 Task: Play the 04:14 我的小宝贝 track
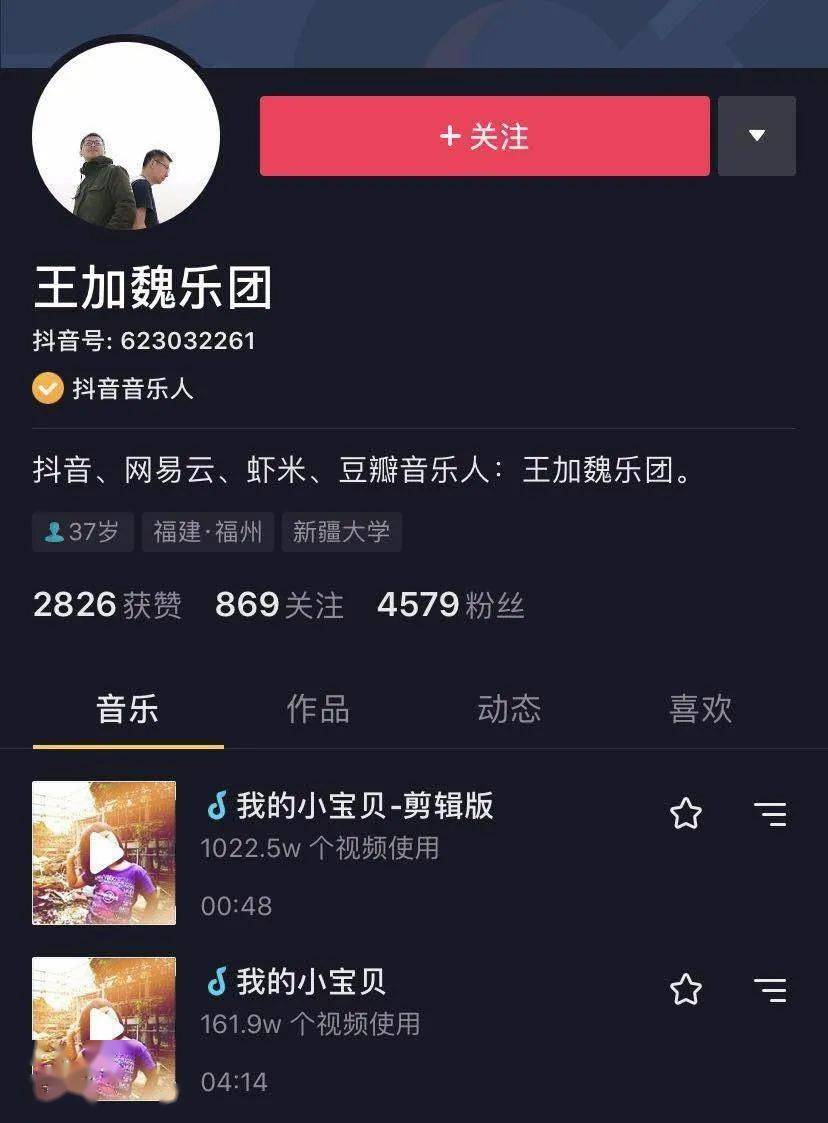point(104,1029)
